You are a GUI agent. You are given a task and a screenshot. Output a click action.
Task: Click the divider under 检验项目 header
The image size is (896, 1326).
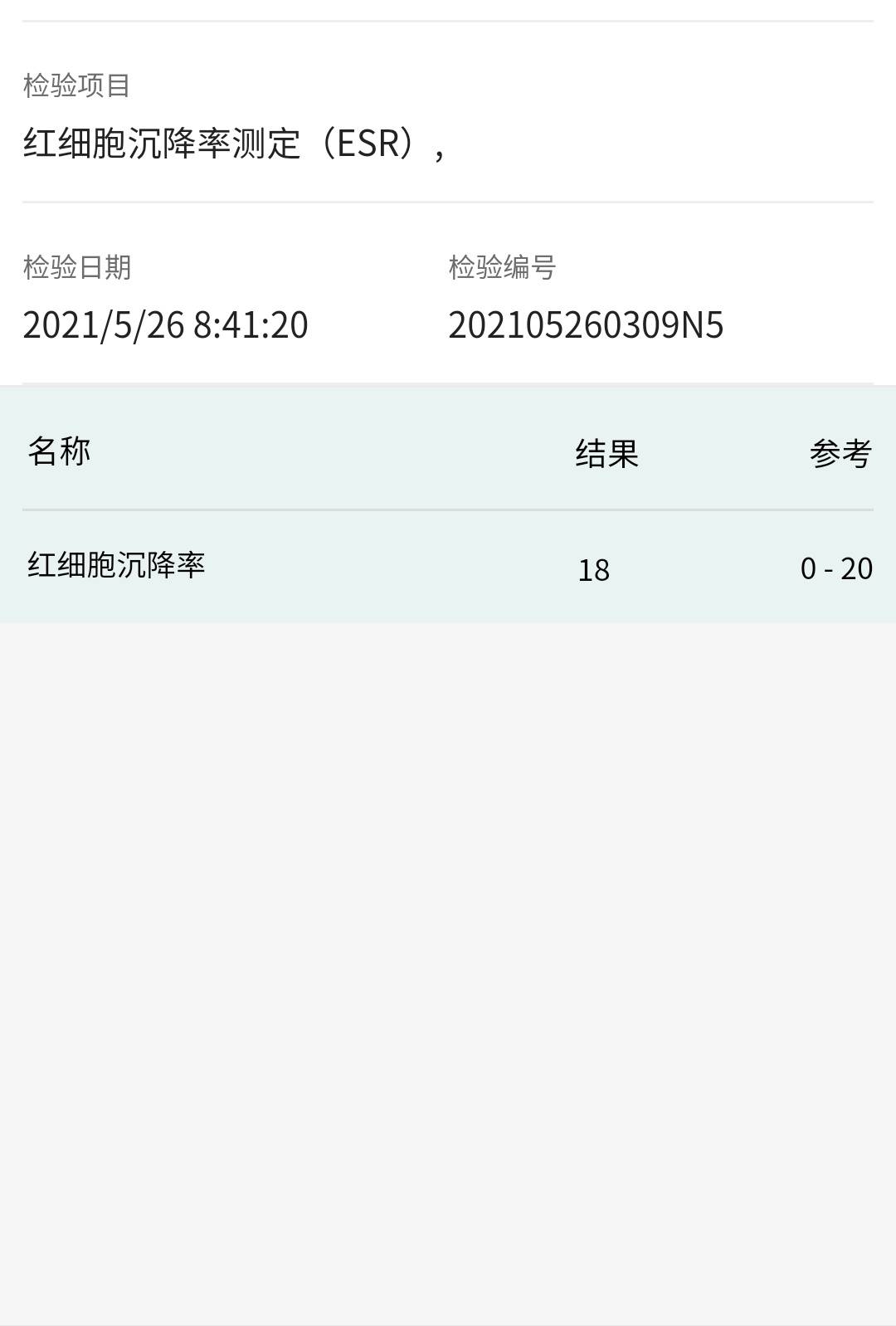click(x=448, y=202)
